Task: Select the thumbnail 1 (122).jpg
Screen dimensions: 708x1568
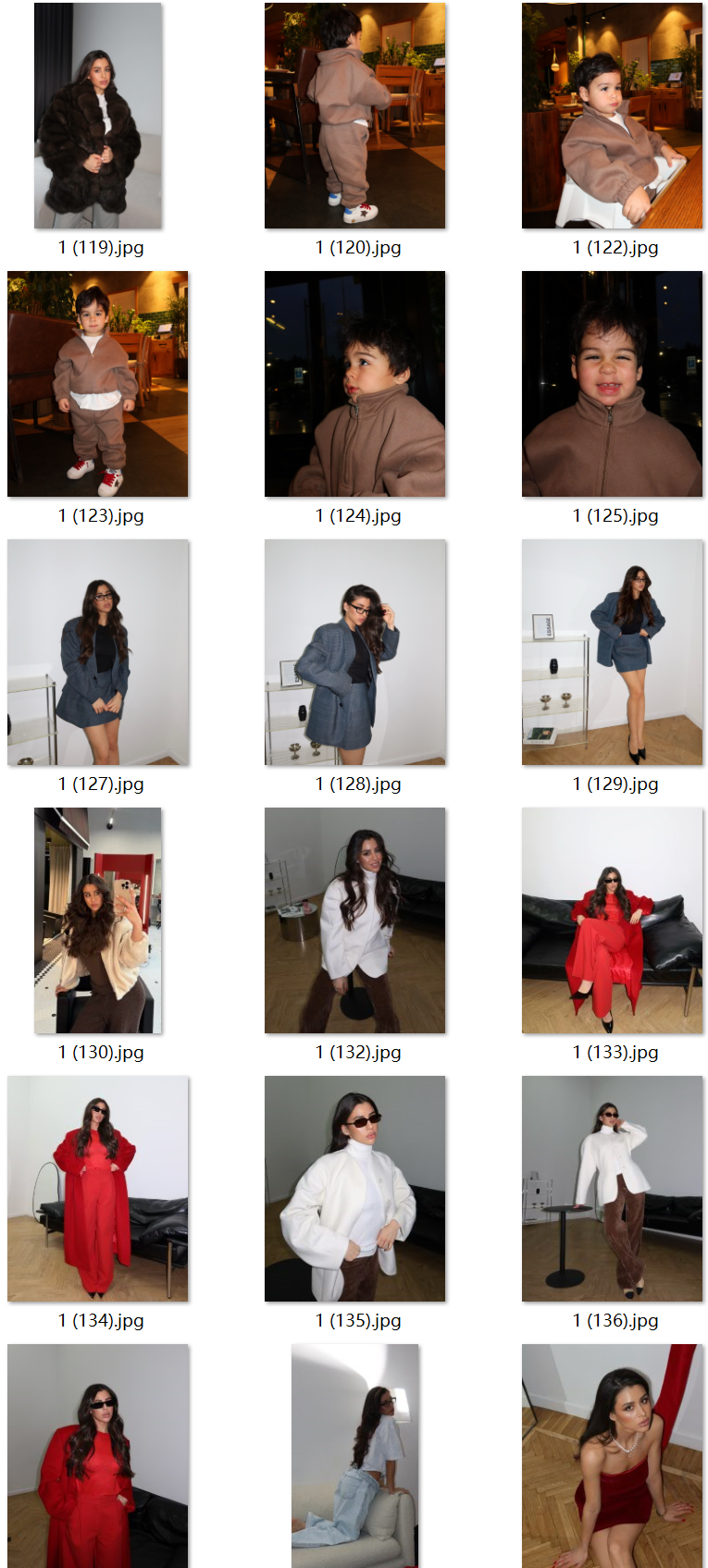Action: coord(612,116)
